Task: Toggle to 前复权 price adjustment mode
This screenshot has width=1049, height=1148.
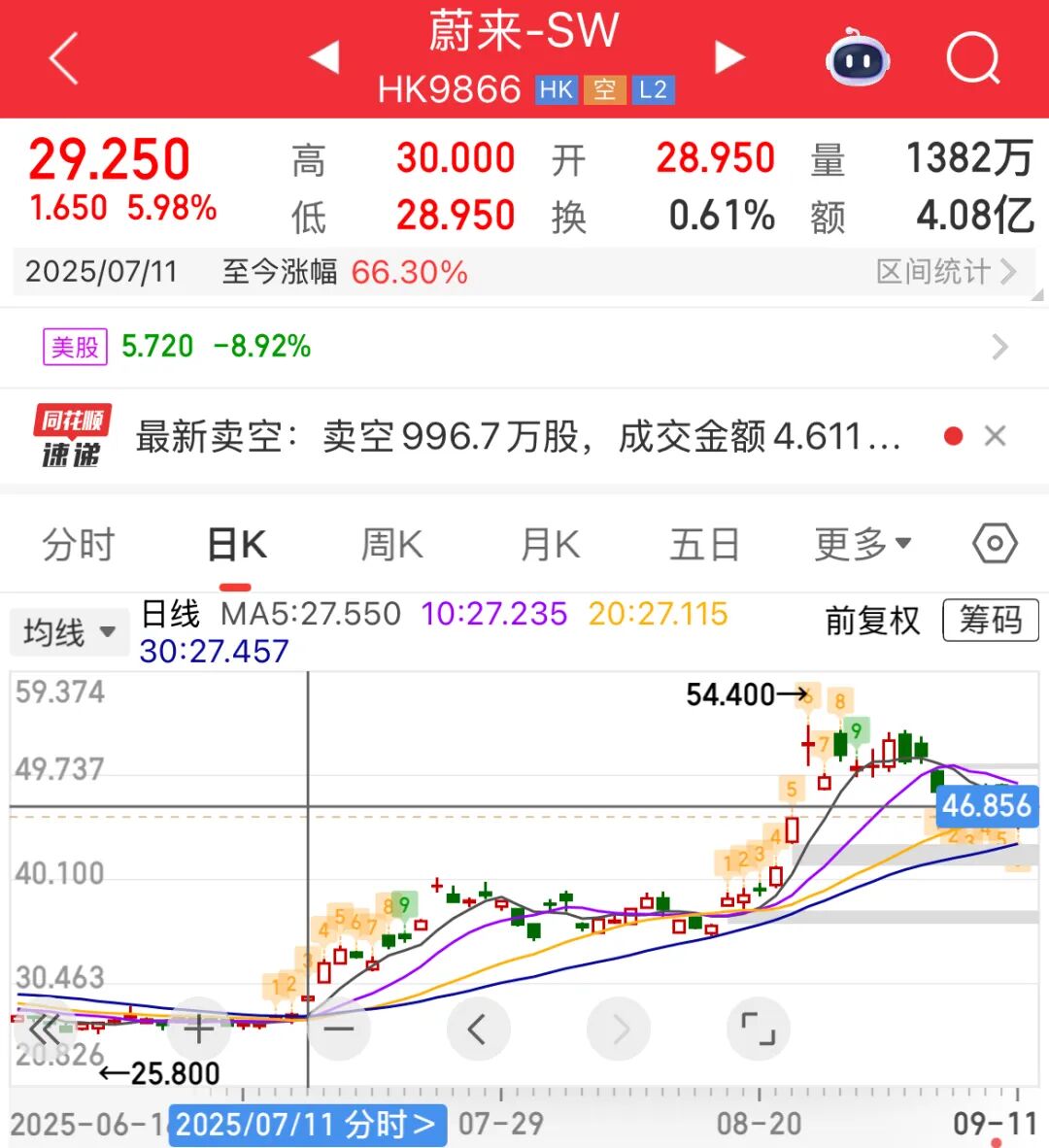Action: pyautogui.click(x=871, y=622)
